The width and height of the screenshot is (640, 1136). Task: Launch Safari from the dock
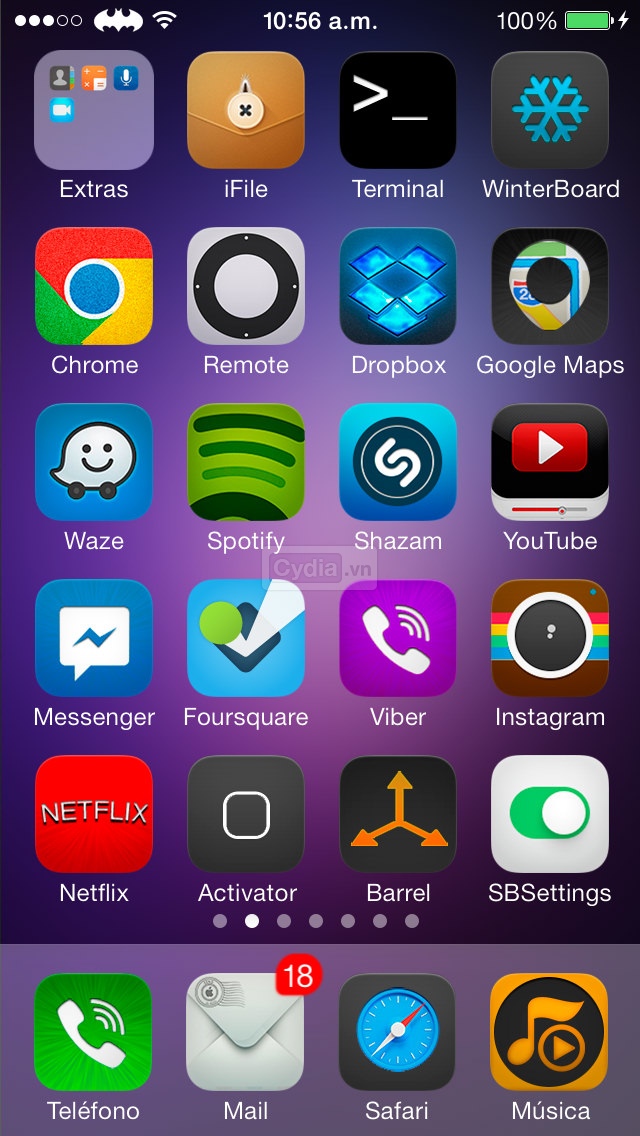(x=398, y=1032)
